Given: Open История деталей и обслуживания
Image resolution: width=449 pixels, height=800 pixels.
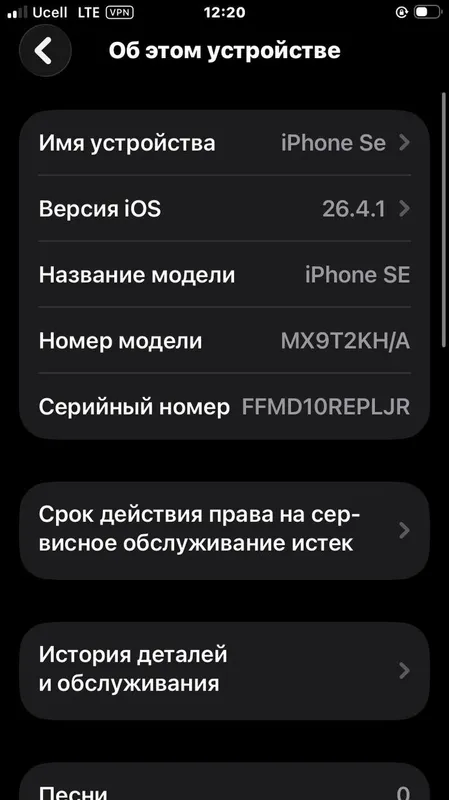Looking at the screenshot, I should tap(224, 670).
